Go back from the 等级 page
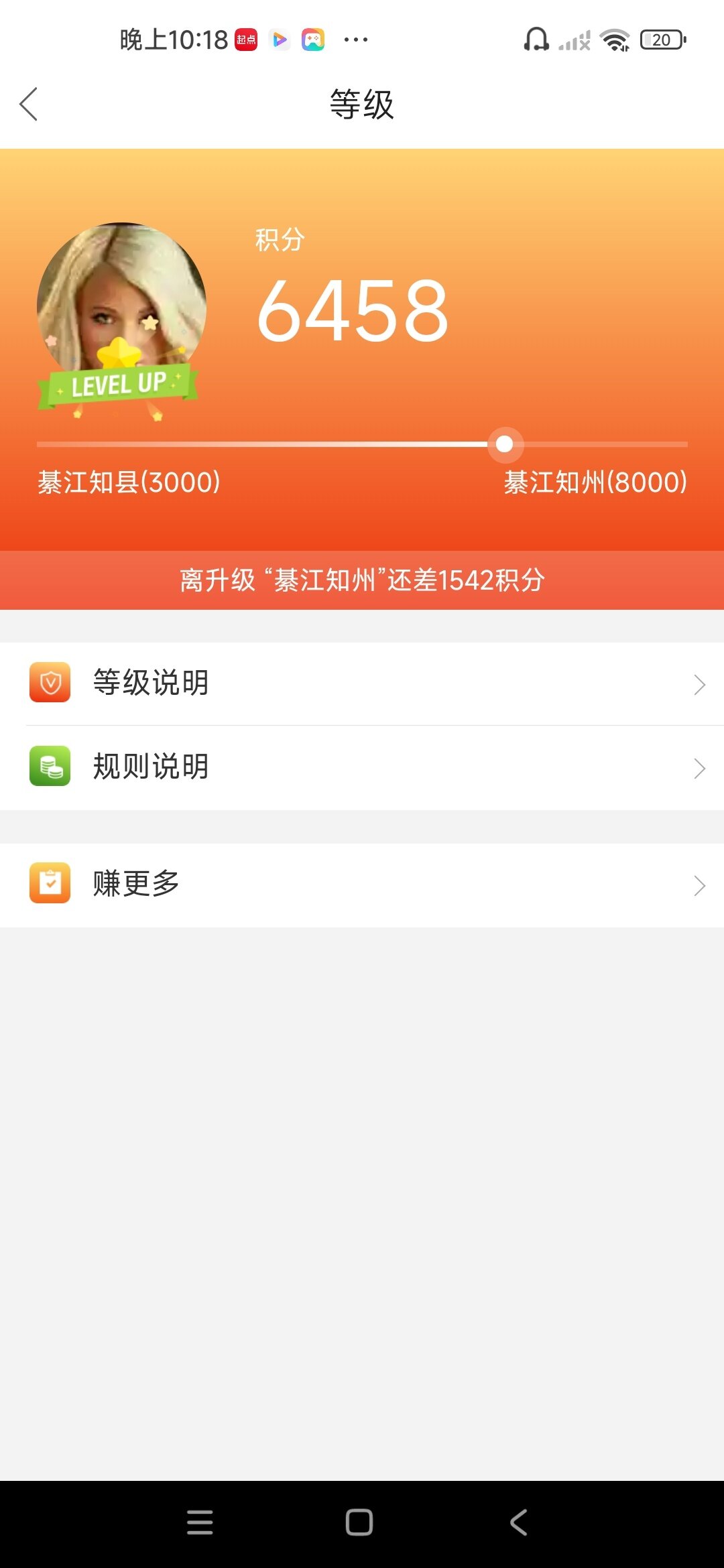This screenshot has height=1568, width=724. point(29,105)
